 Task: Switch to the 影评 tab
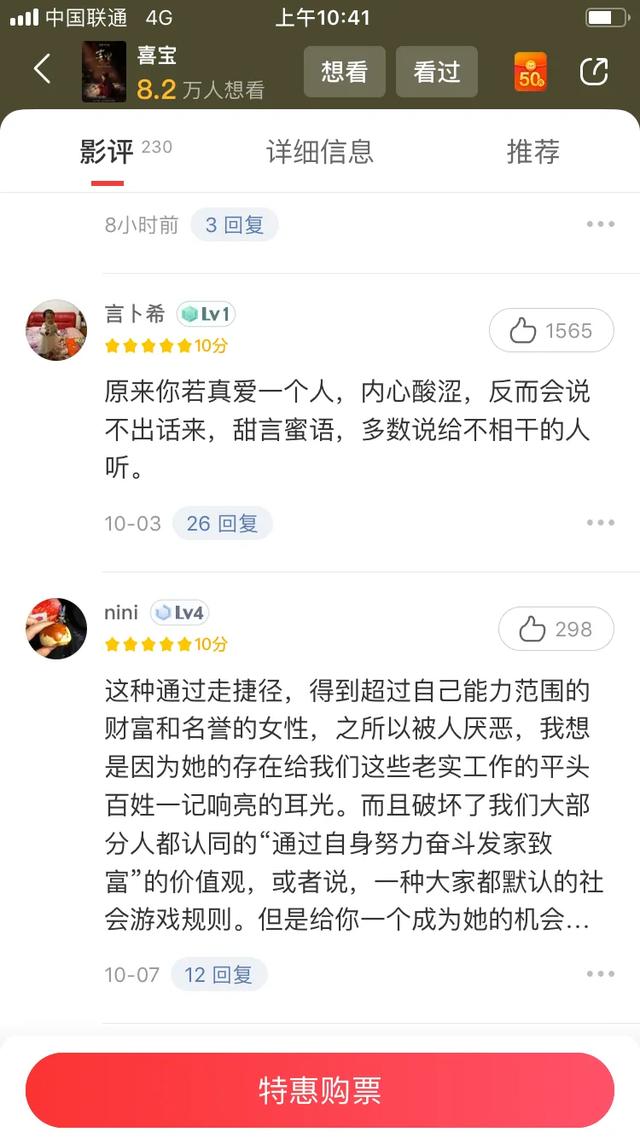[107, 152]
